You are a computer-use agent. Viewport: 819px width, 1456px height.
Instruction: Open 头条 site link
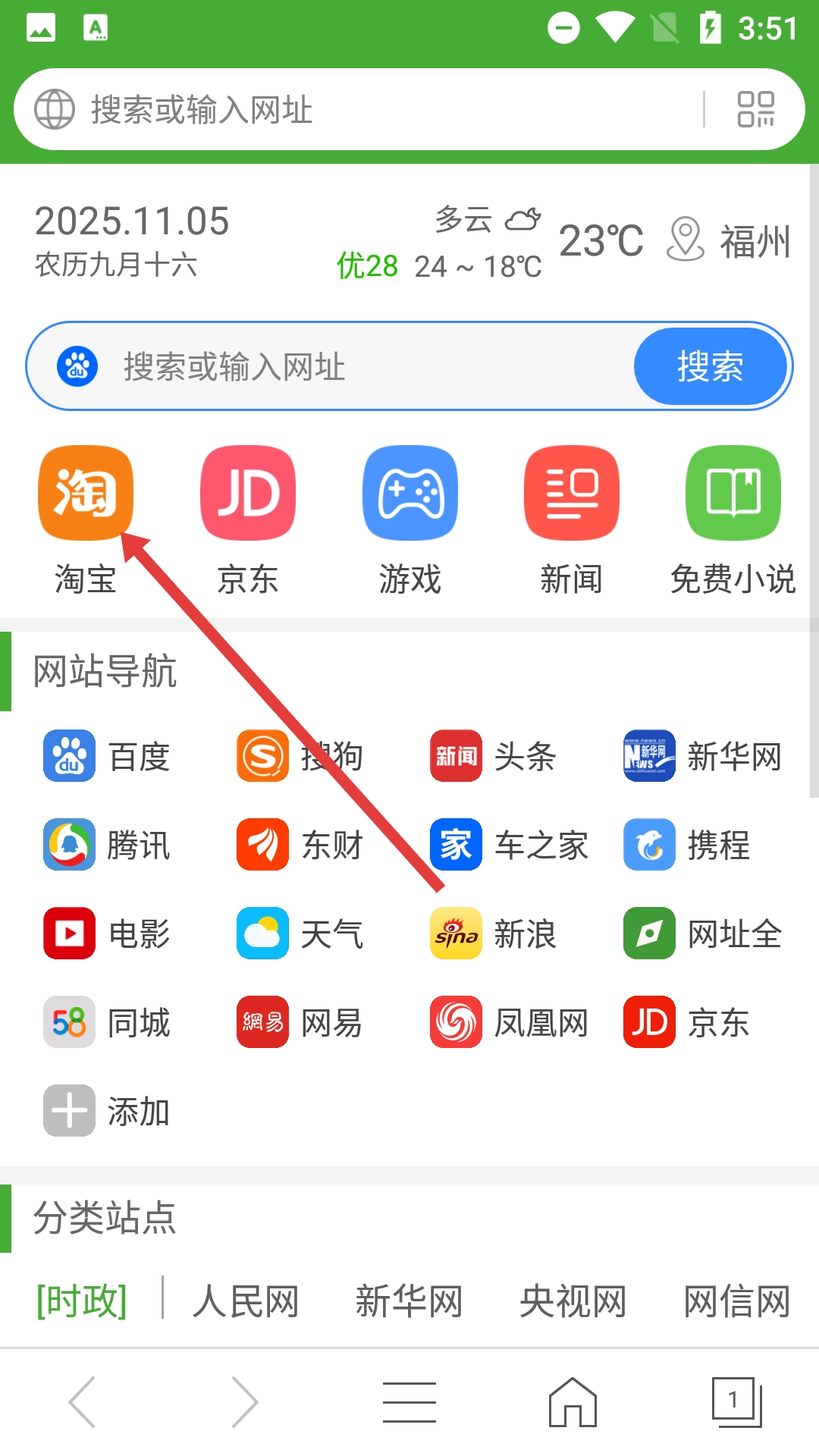click(493, 756)
